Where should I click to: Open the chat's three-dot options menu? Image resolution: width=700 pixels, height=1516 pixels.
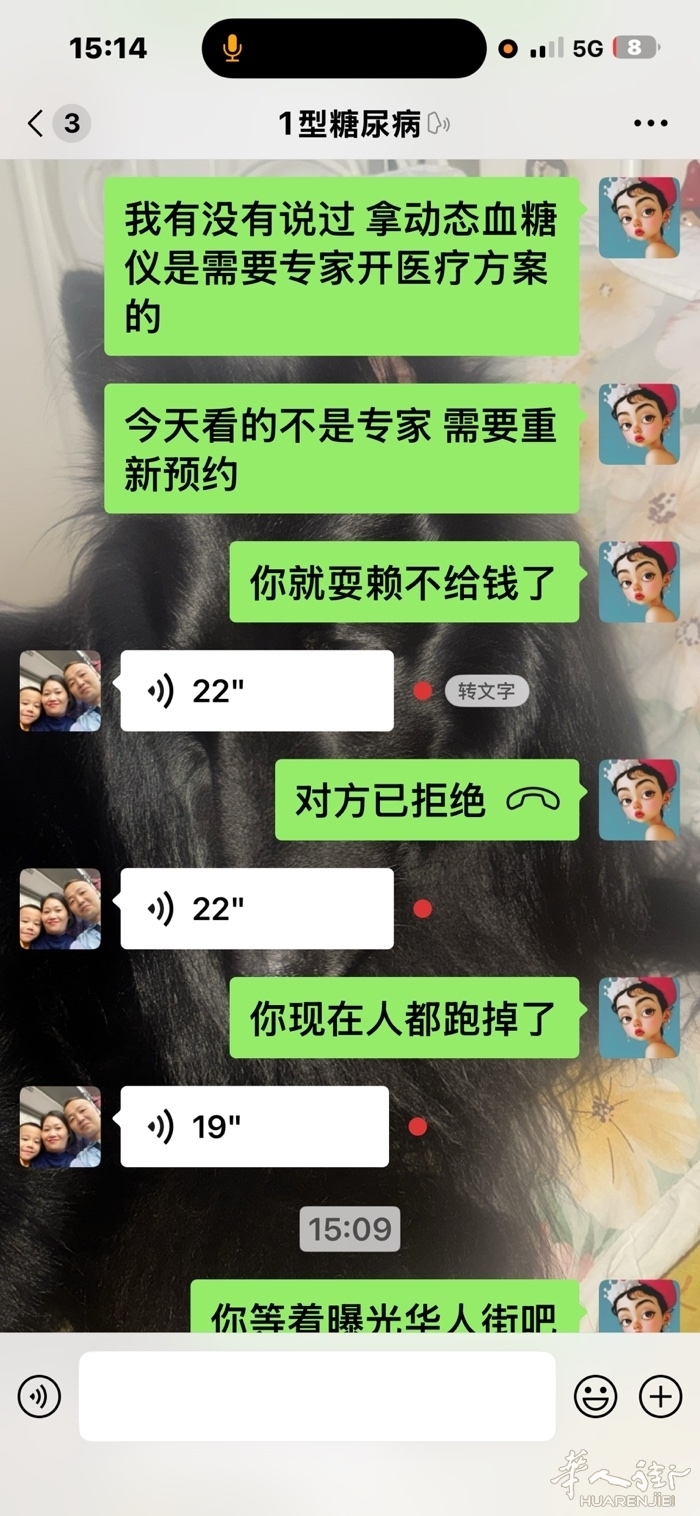pos(651,124)
